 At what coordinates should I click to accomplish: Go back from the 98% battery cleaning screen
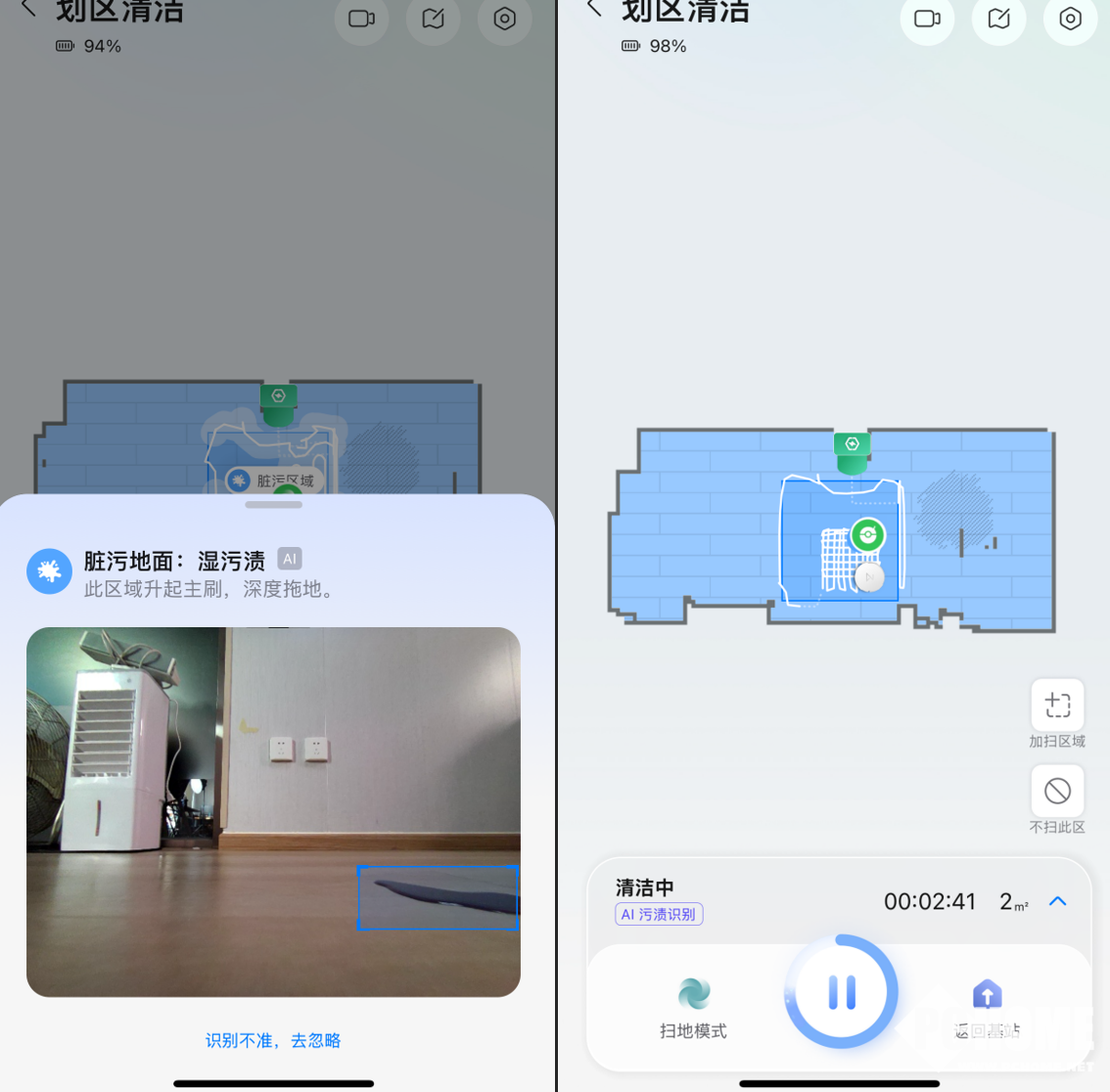click(594, 9)
